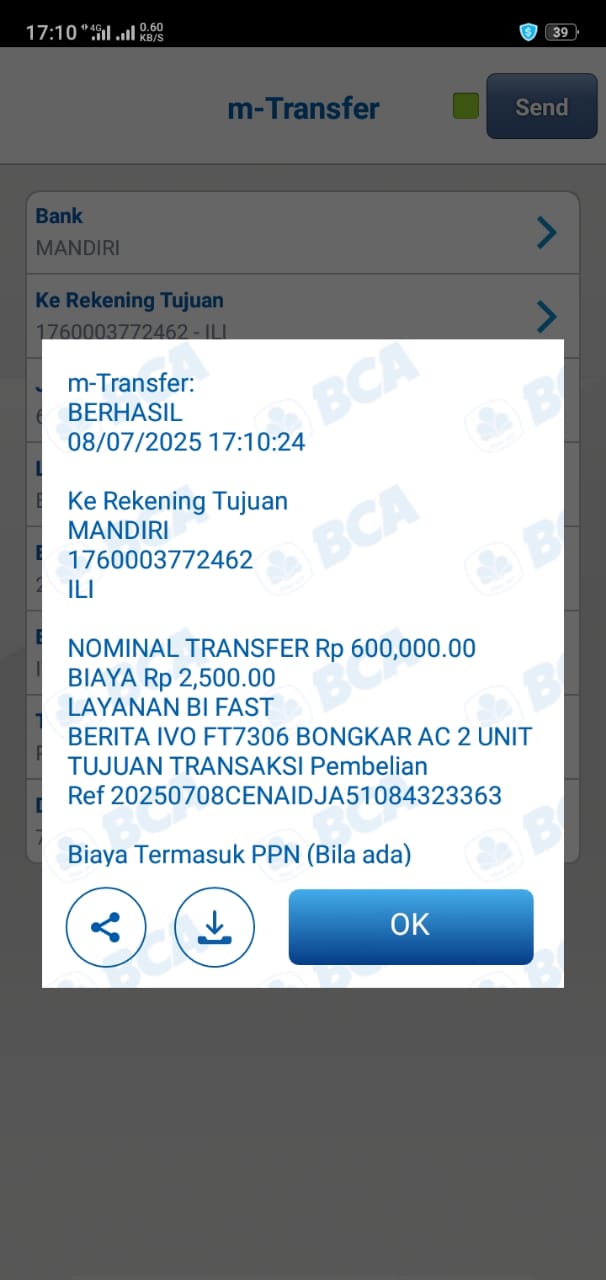
Task: Tap the Send button
Action: click(x=541, y=107)
